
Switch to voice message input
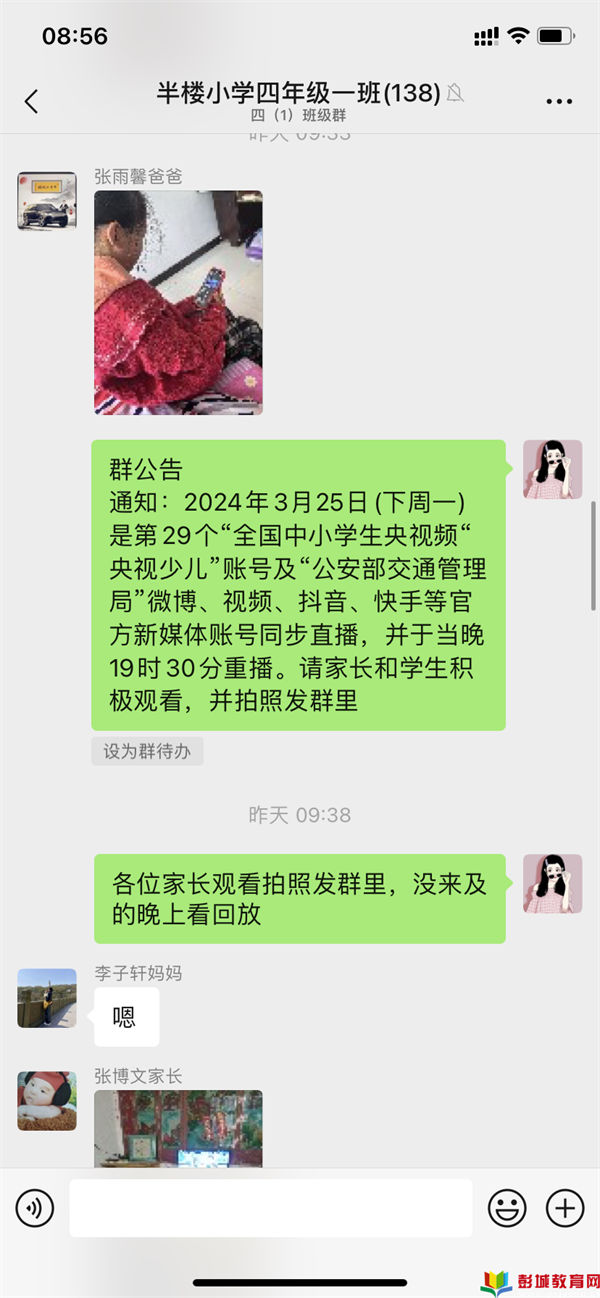coord(35,1208)
